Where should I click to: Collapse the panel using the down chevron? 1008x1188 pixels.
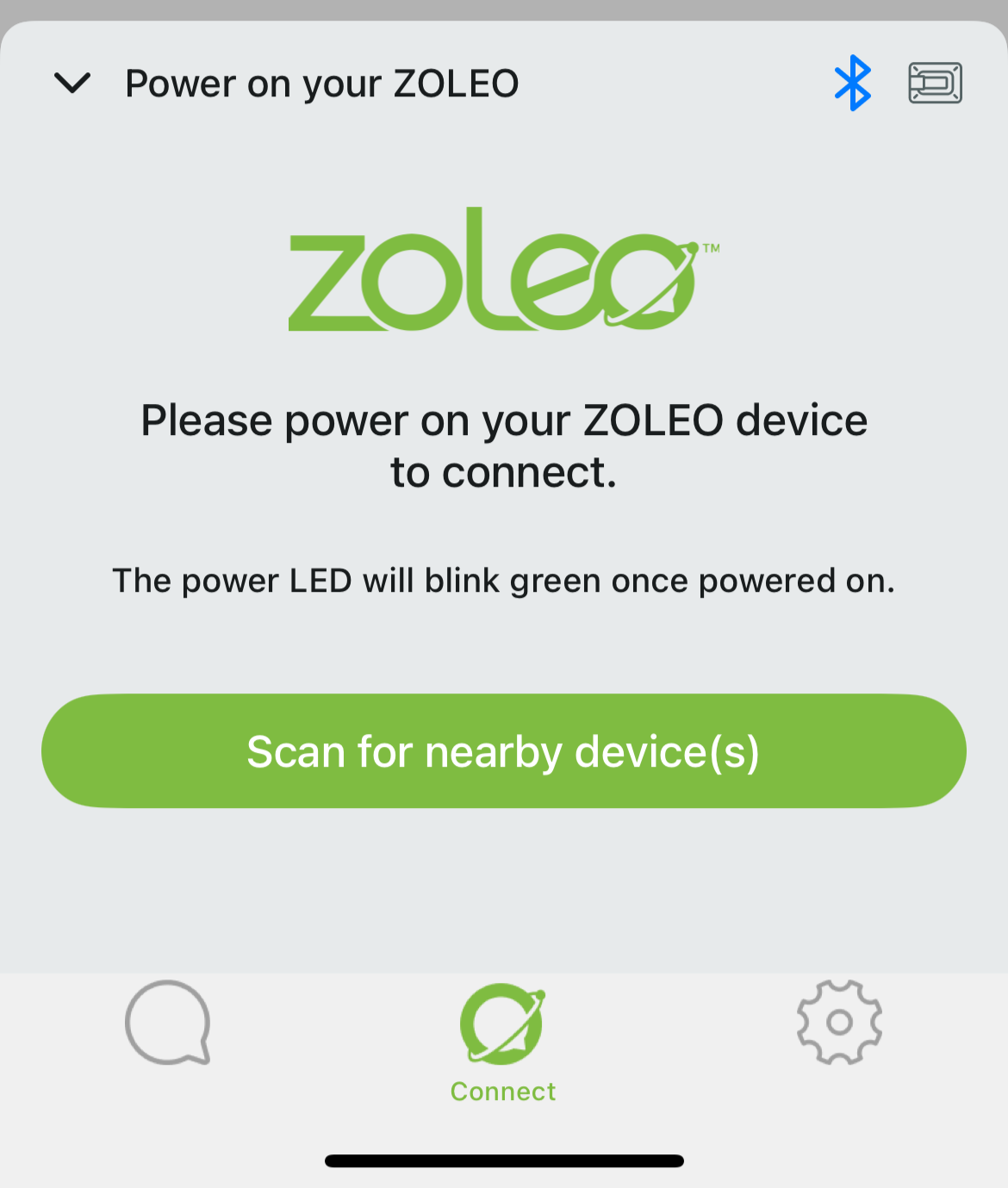pyautogui.click(x=72, y=84)
